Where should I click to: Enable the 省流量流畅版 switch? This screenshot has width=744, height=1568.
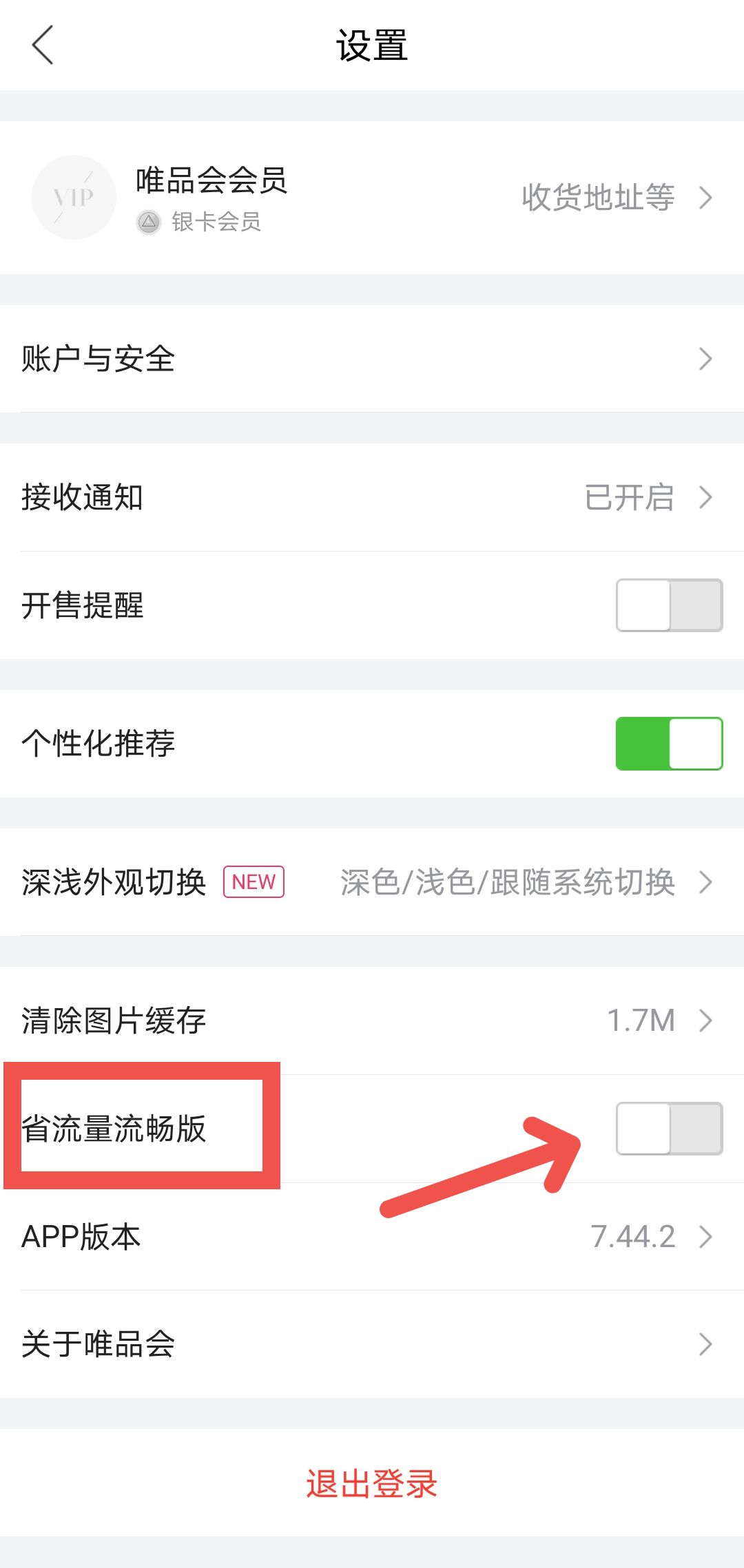pos(669,1129)
